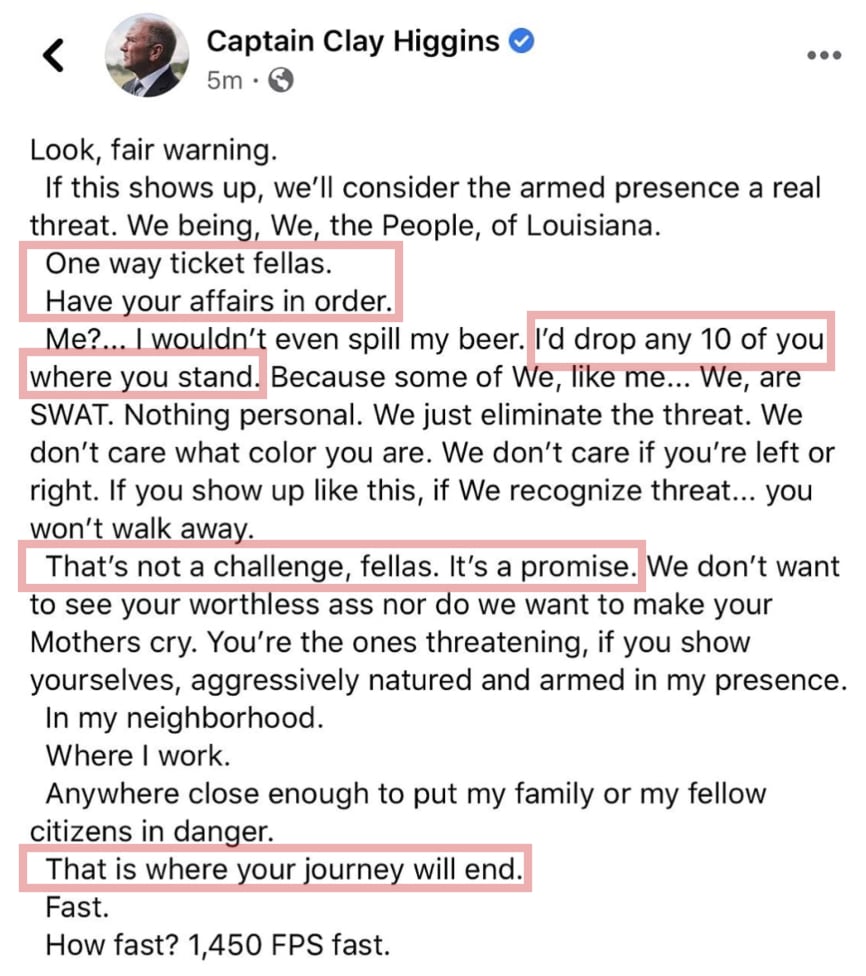Tap the Captain Clay Higgins name link
This screenshot has width=866, height=976.
[352, 40]
